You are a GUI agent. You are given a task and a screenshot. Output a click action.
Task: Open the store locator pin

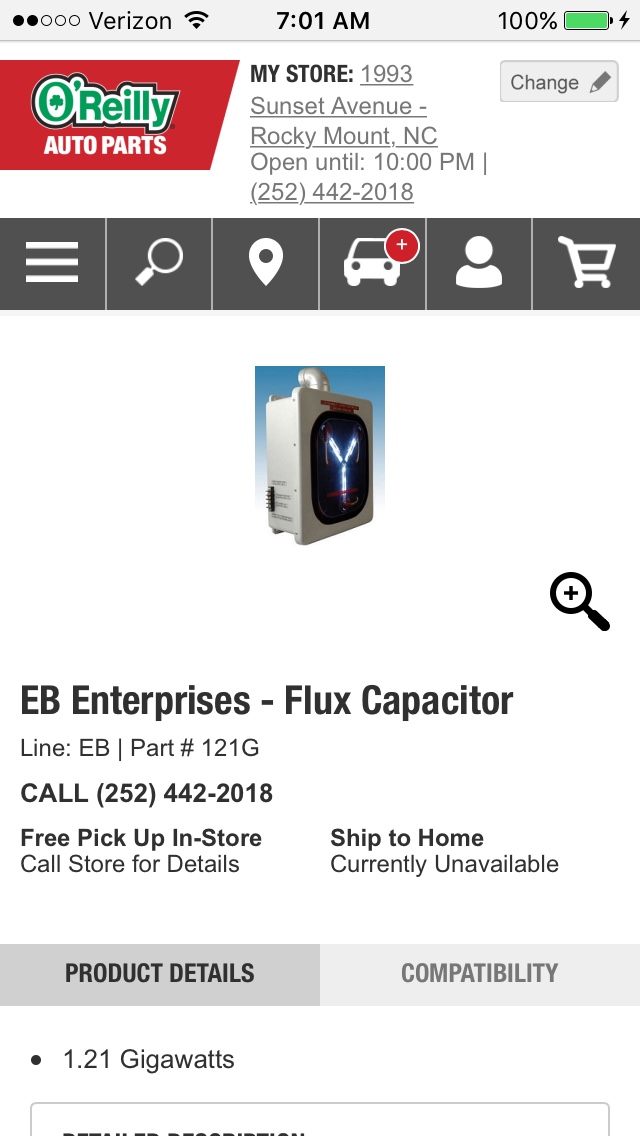click(265, 264)
